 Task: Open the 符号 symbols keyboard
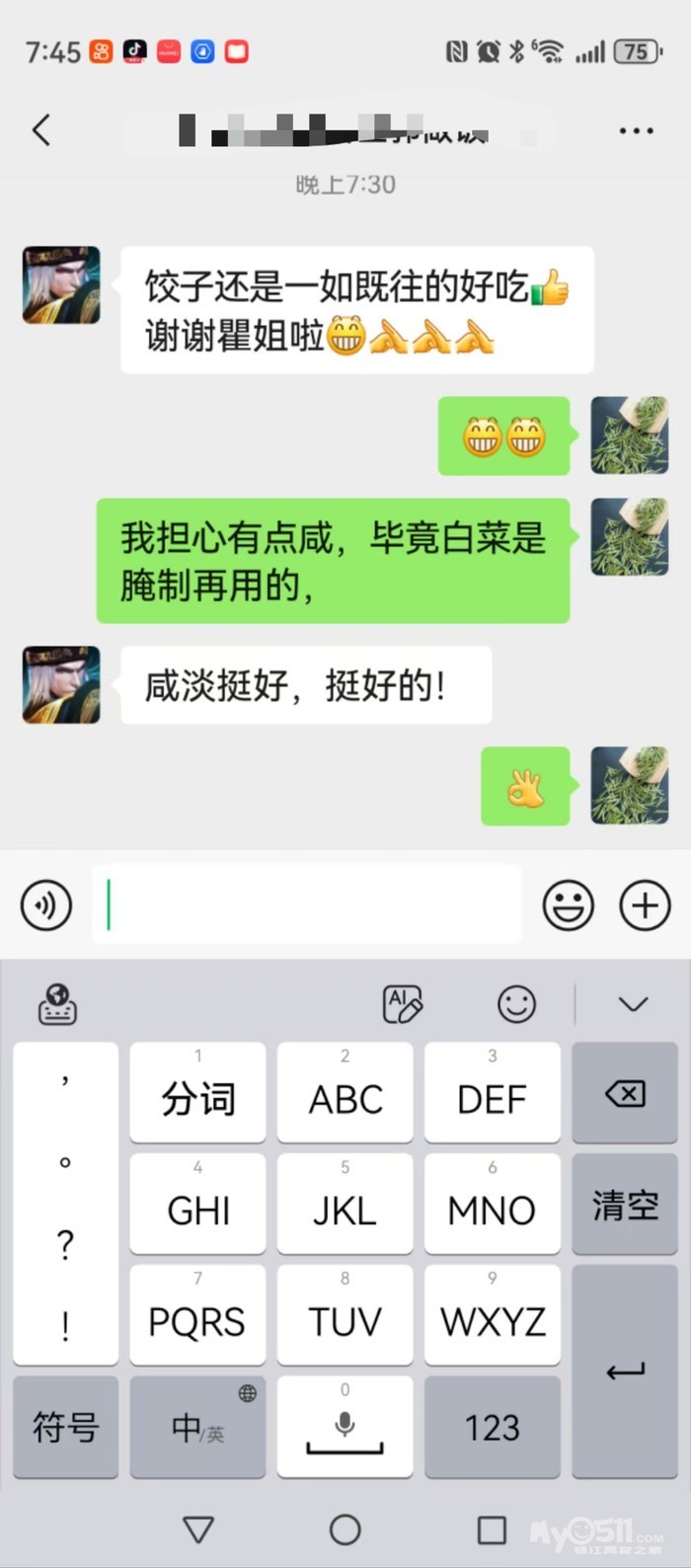click(65, 1427)
